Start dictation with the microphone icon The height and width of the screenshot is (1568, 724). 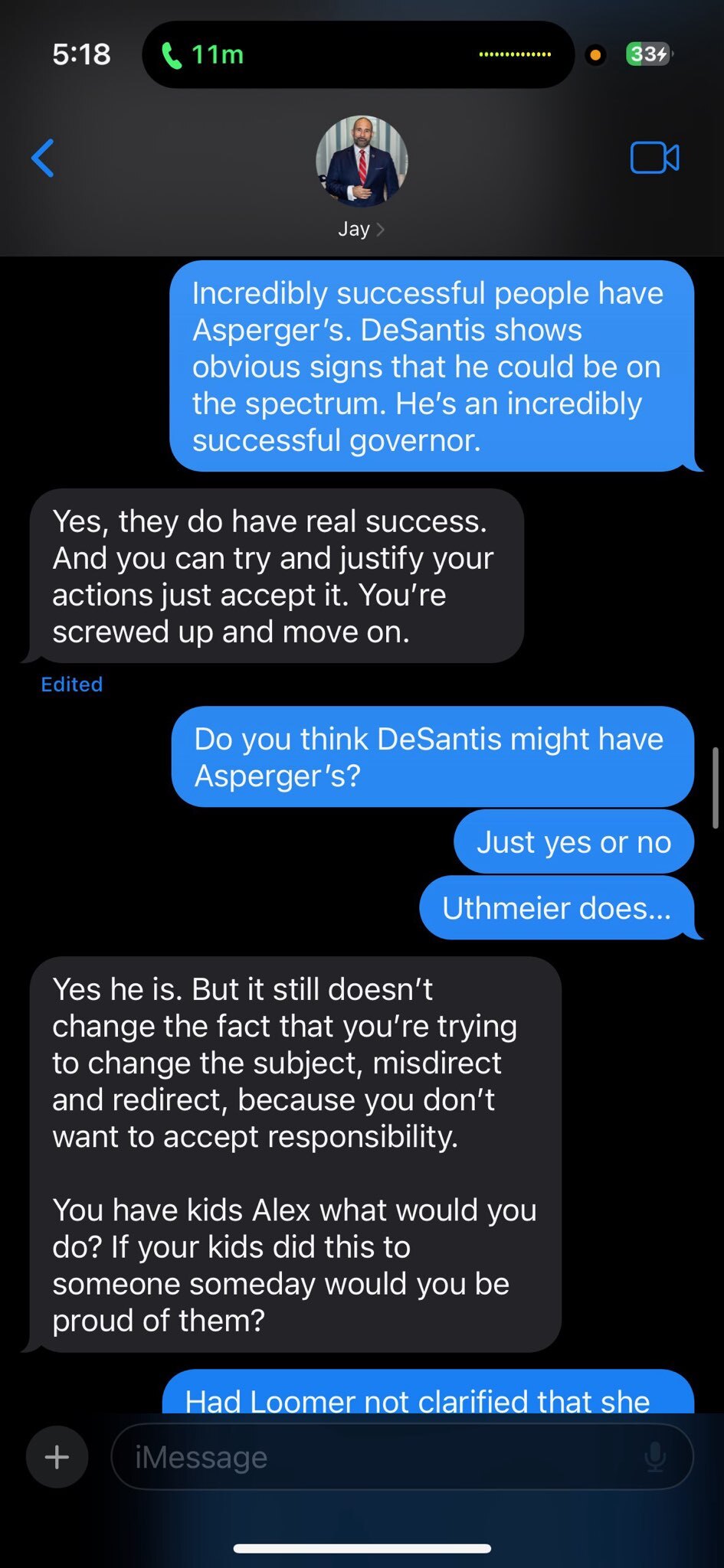point(655,1456)
